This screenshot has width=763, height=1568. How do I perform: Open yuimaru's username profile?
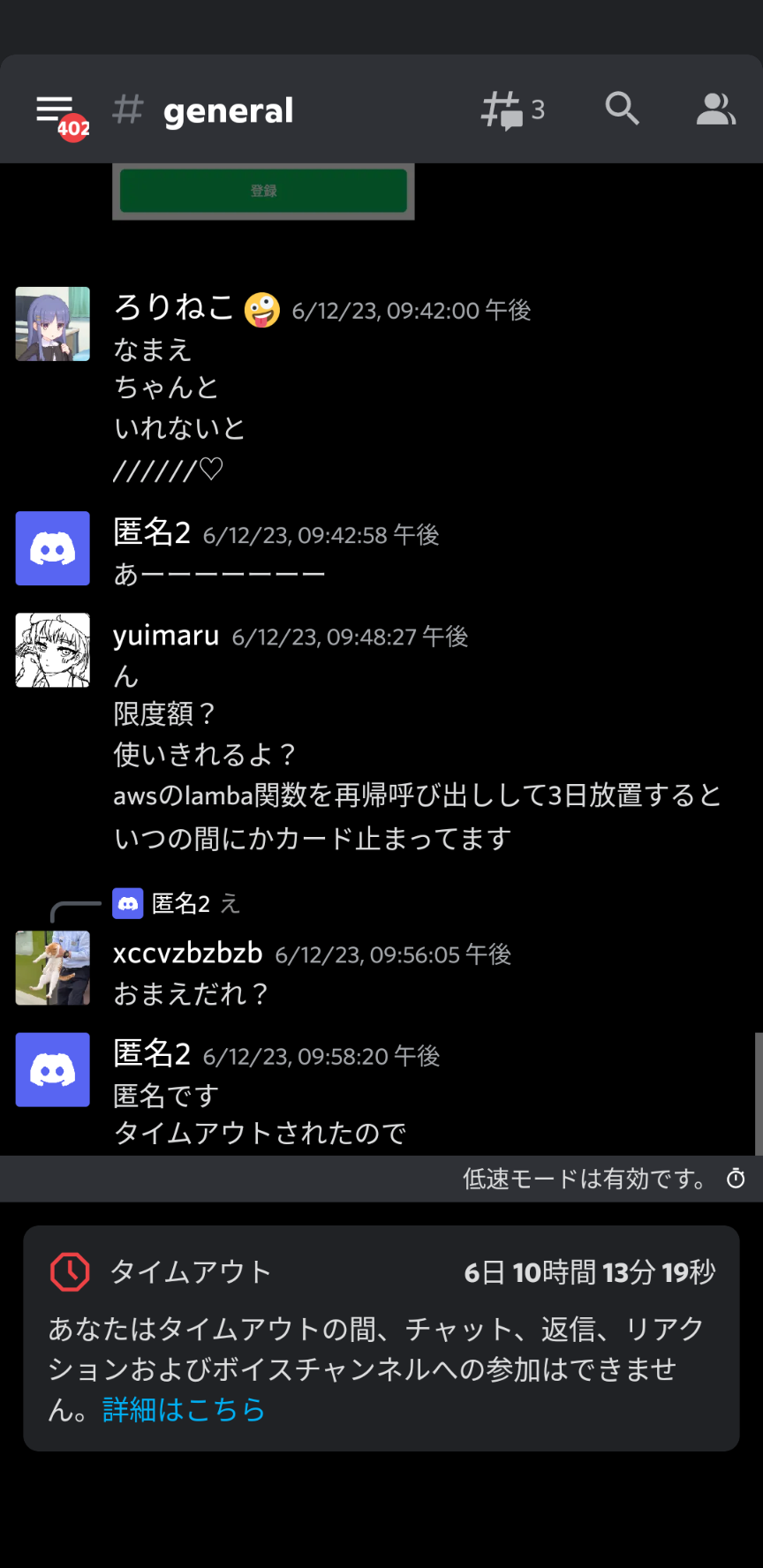click(x=166, y=636)
